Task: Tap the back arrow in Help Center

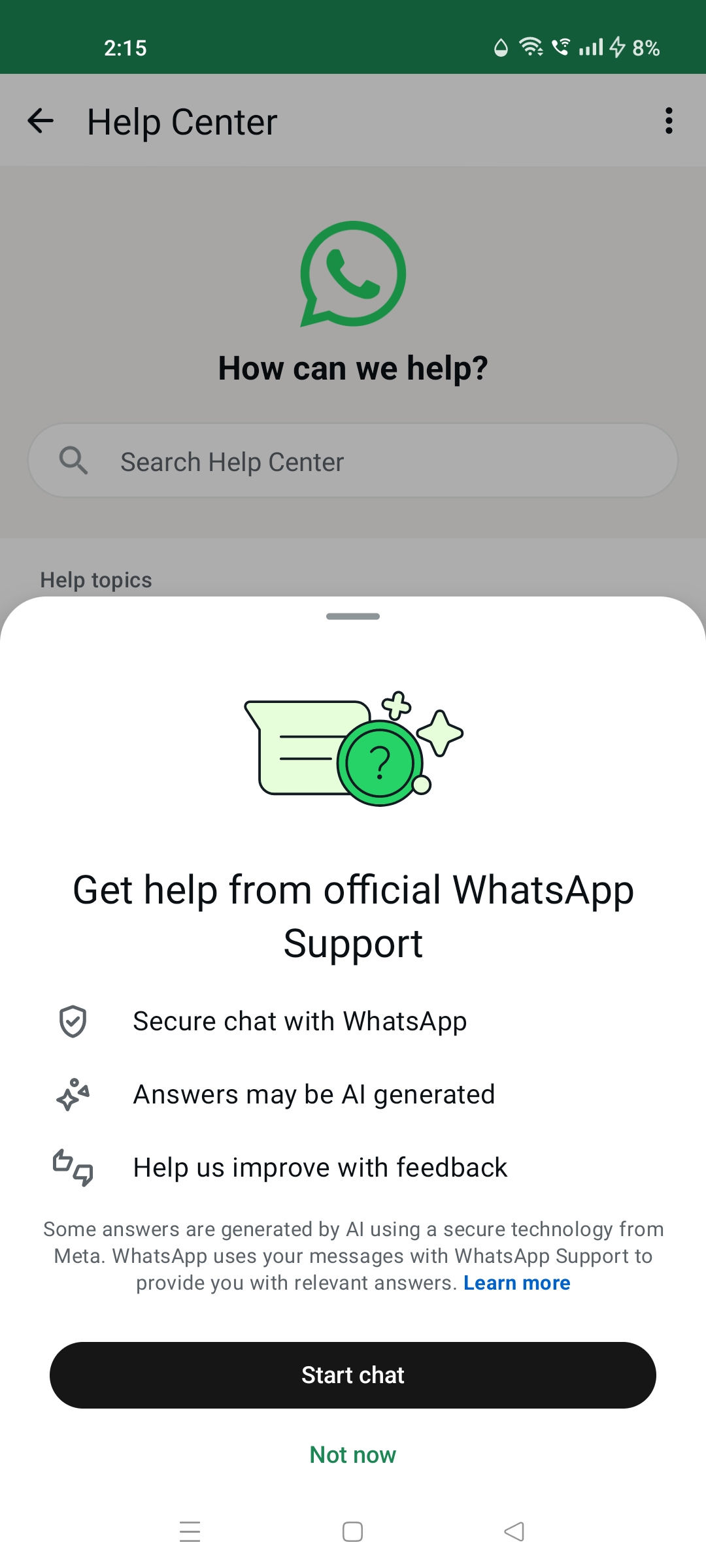Action: tap(41, 120)
